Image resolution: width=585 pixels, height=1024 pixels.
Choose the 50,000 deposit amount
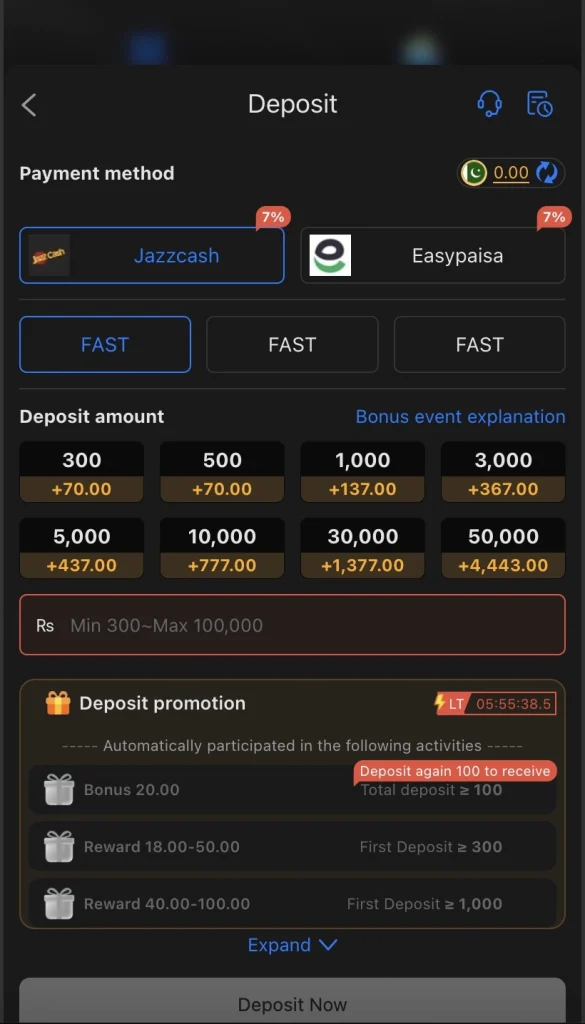(x=503, y=549)
